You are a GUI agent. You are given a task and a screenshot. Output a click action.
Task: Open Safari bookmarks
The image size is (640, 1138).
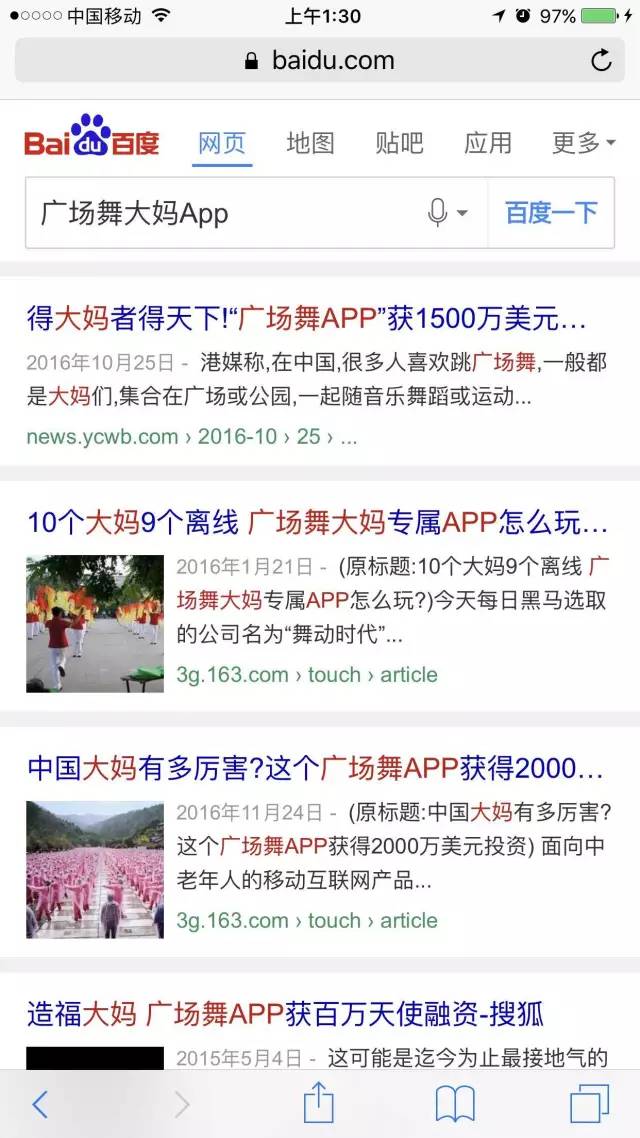point(454,1104)
